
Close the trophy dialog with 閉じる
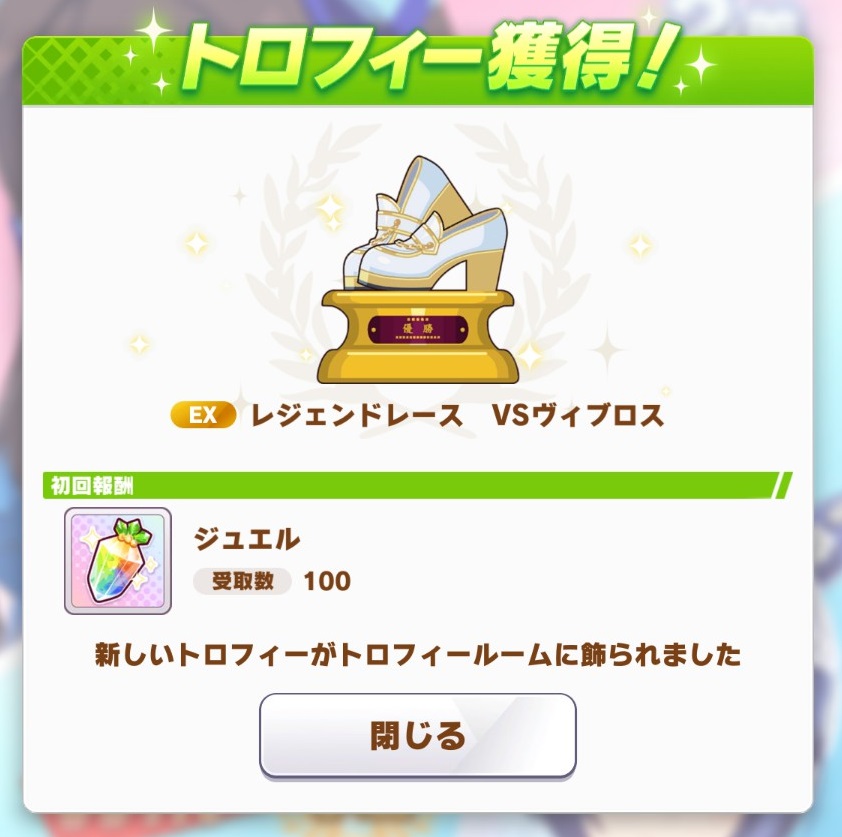[418, 736]
